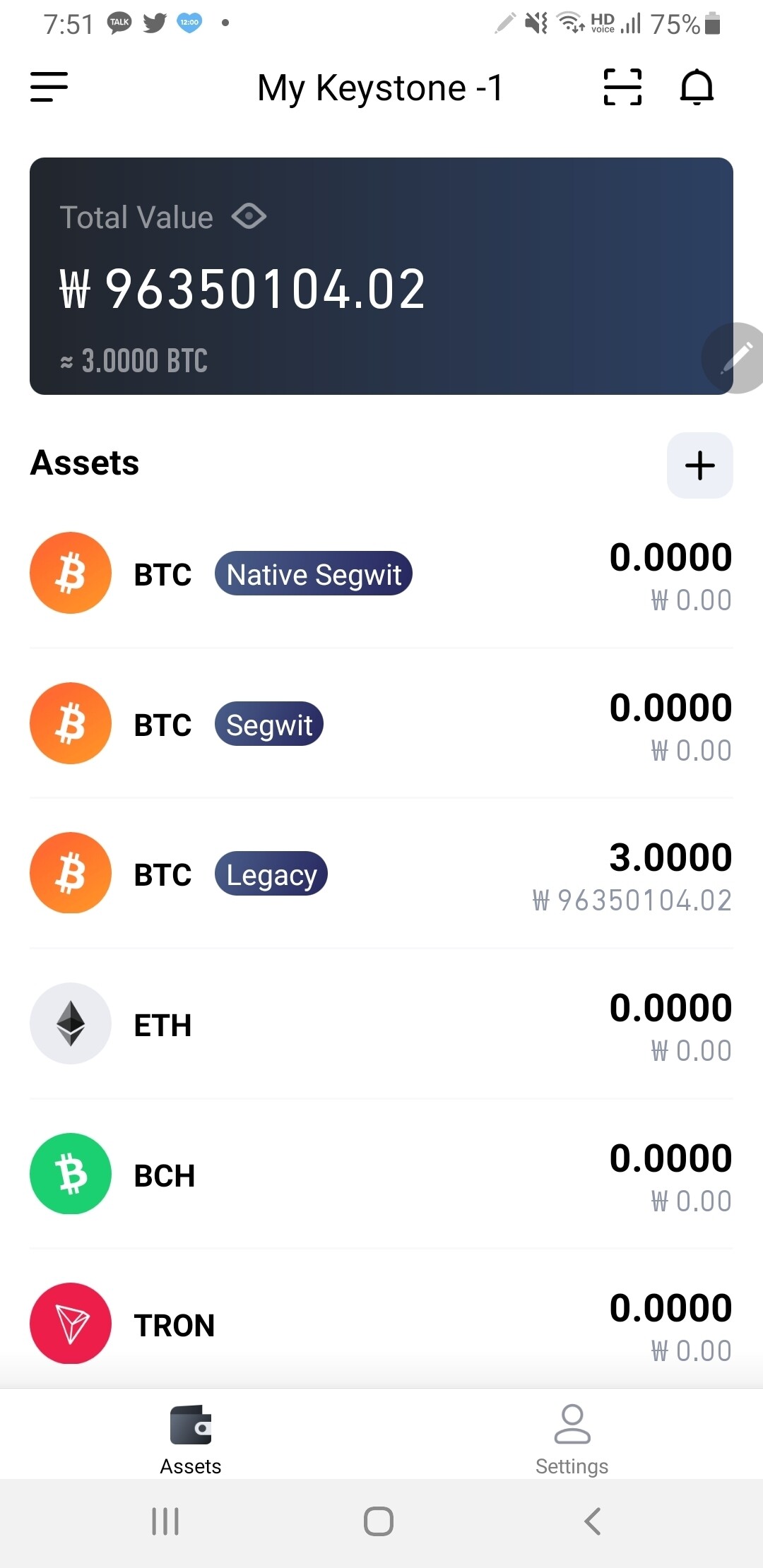763x1568 pixels.
Task: Open the BTC Native Segwit asset
Action: [x=381, y=574]
